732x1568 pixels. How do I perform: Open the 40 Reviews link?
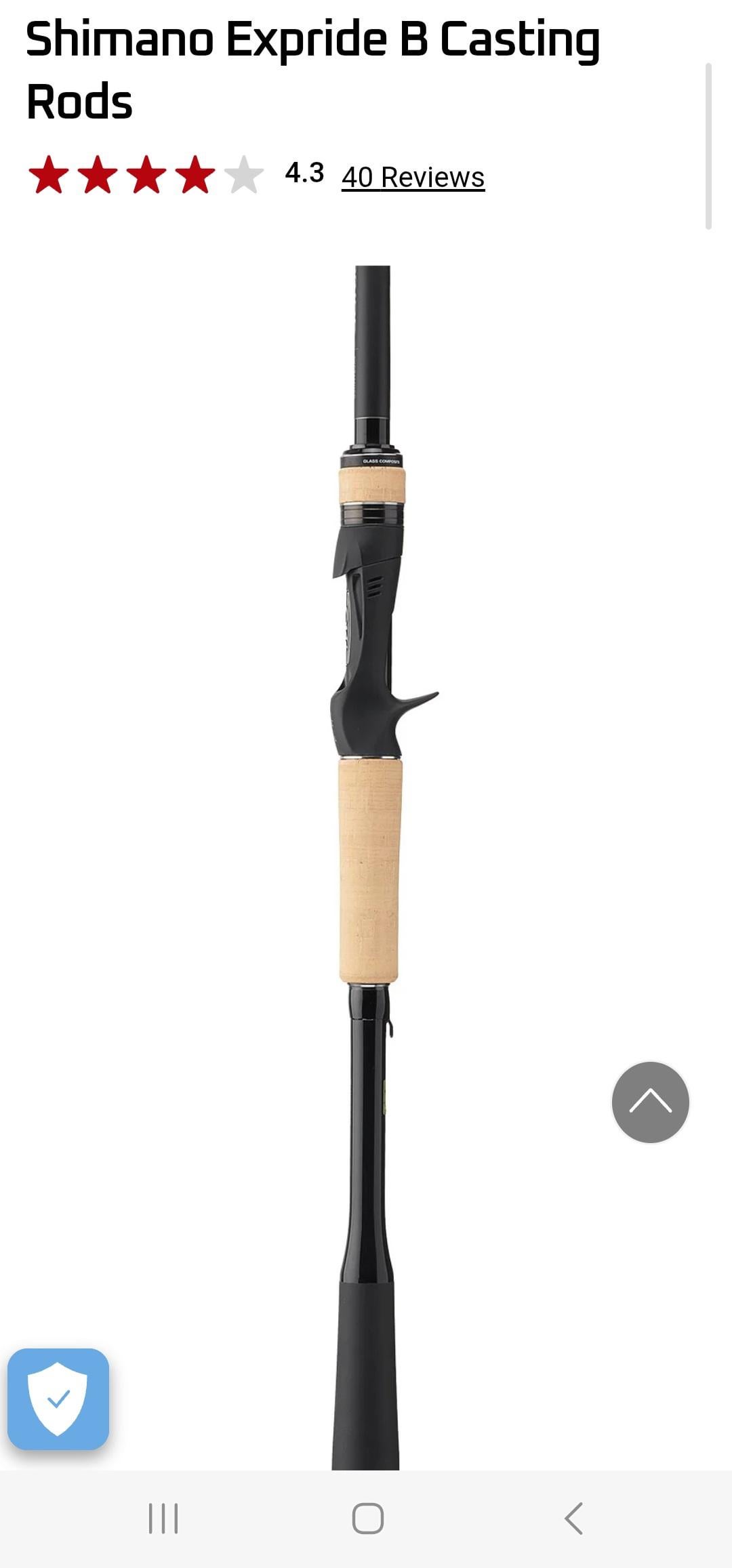(x=413, y=178)
